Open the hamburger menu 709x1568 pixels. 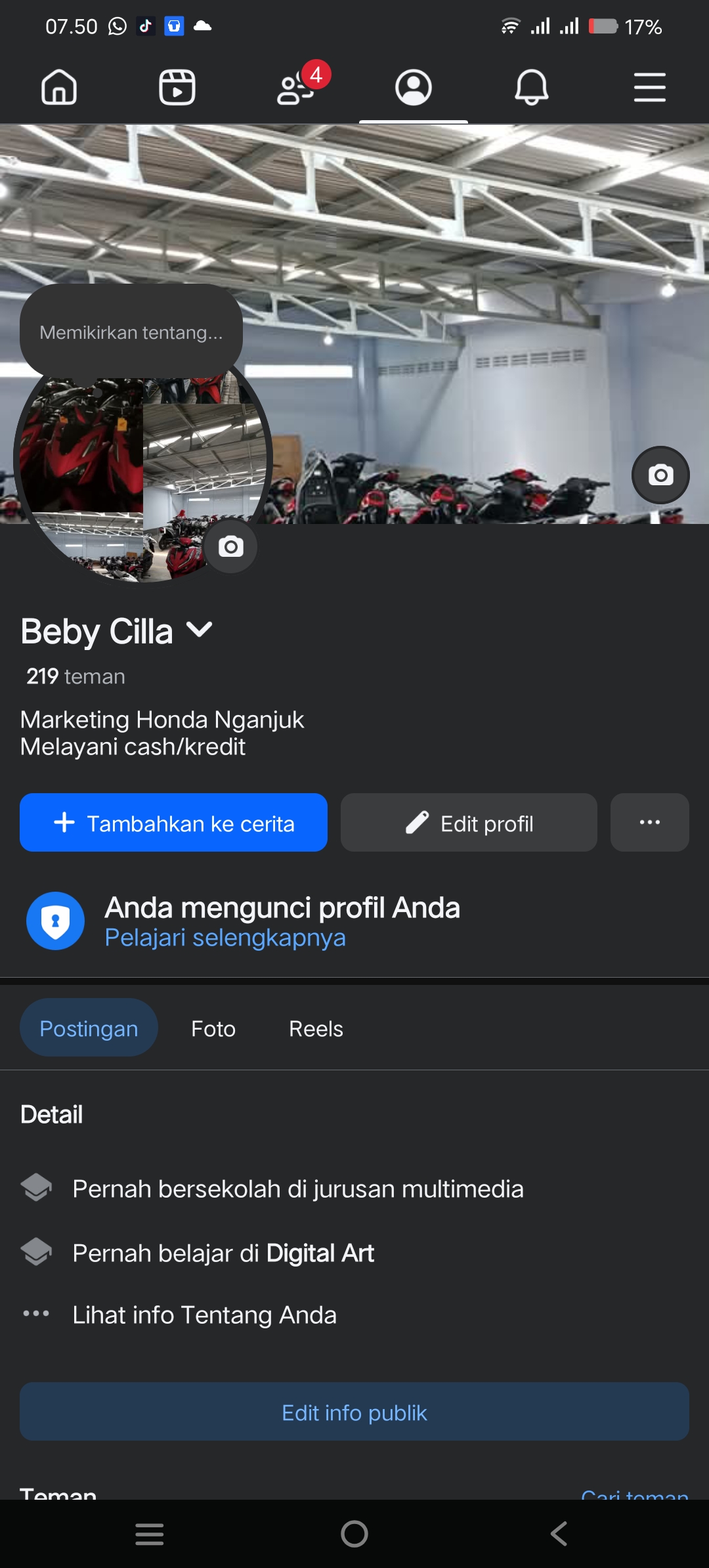[649, 87]
